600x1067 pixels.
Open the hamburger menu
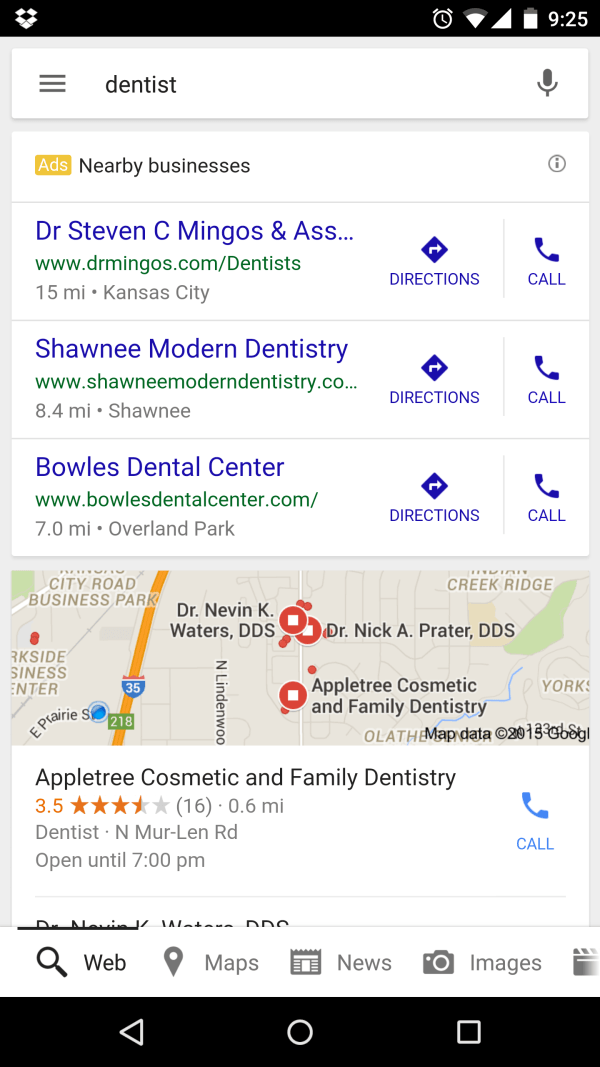(x=52, y=84)
